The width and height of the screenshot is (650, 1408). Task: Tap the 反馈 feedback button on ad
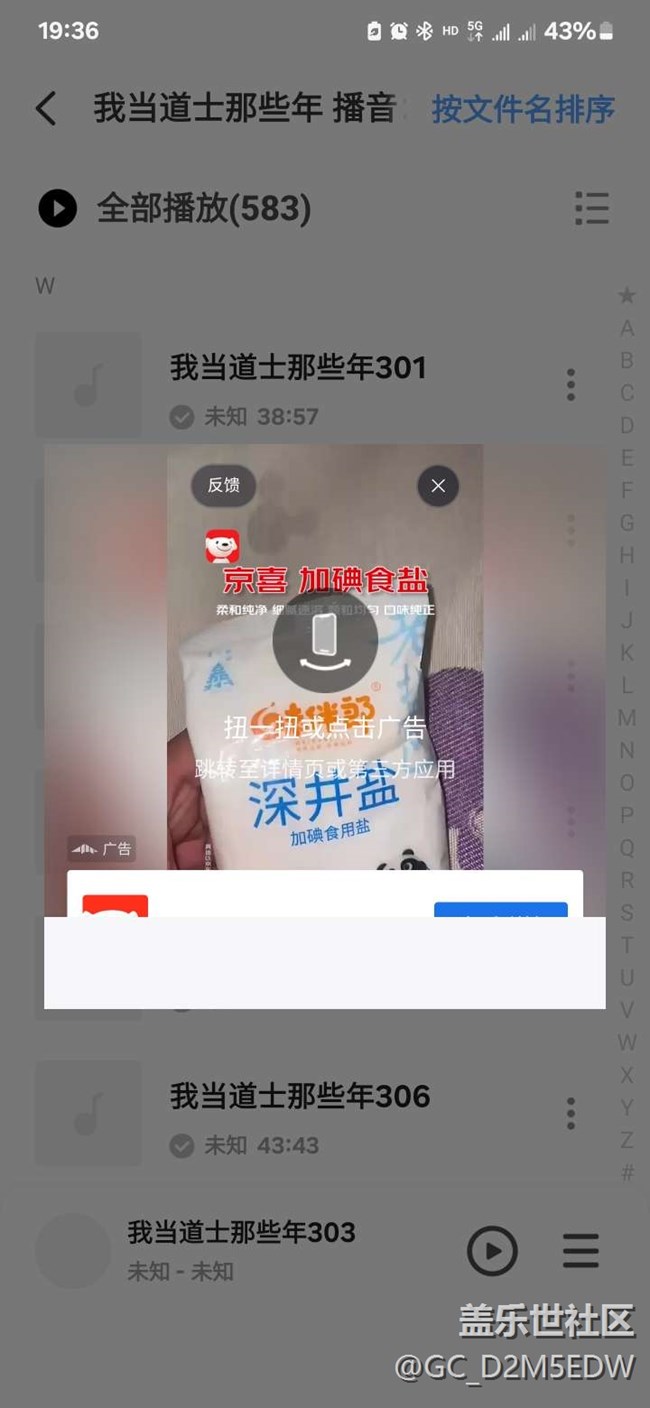click(224, 486)
